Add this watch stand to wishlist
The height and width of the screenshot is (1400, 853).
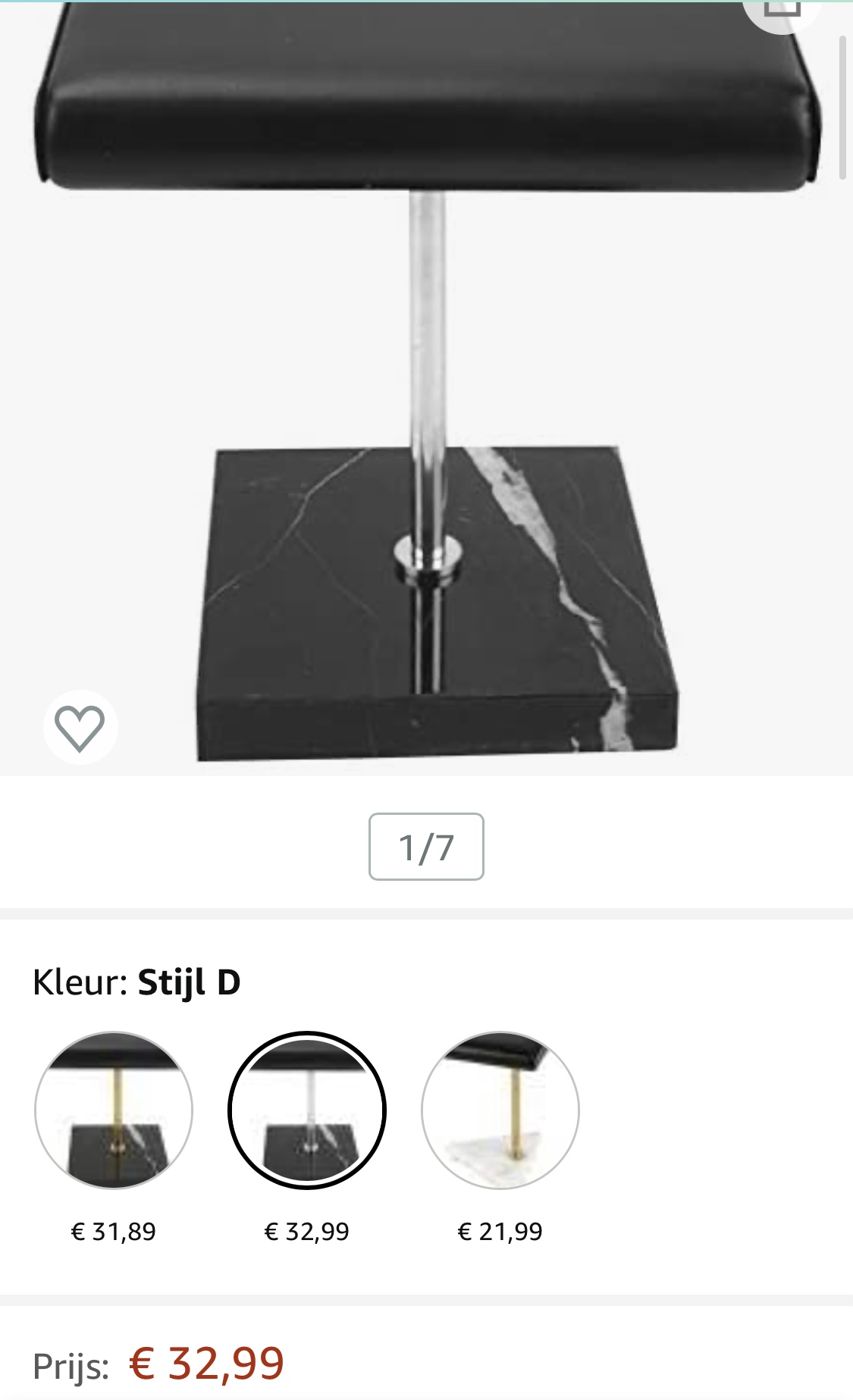80,728
